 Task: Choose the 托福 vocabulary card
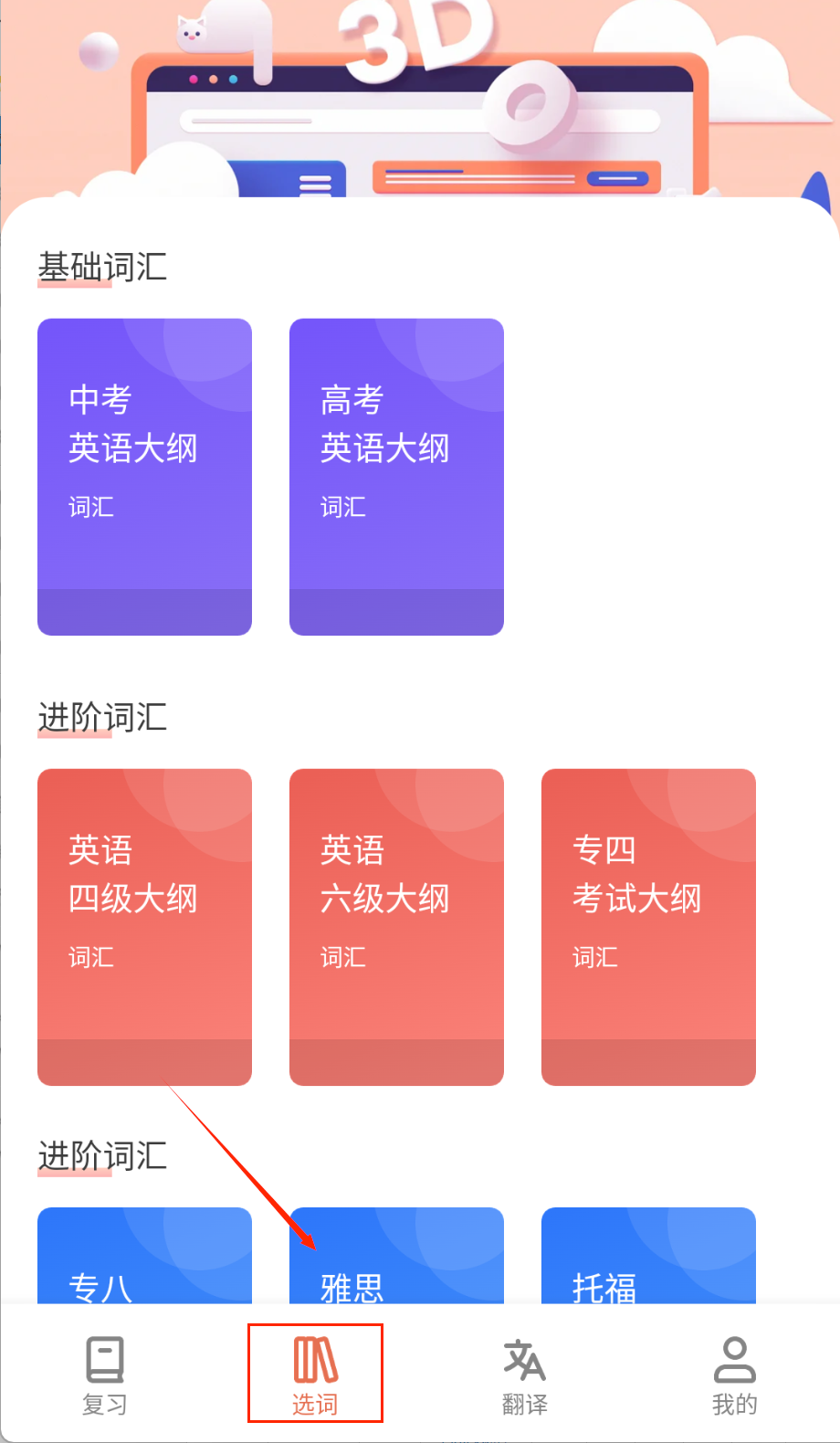[648, 1260]
